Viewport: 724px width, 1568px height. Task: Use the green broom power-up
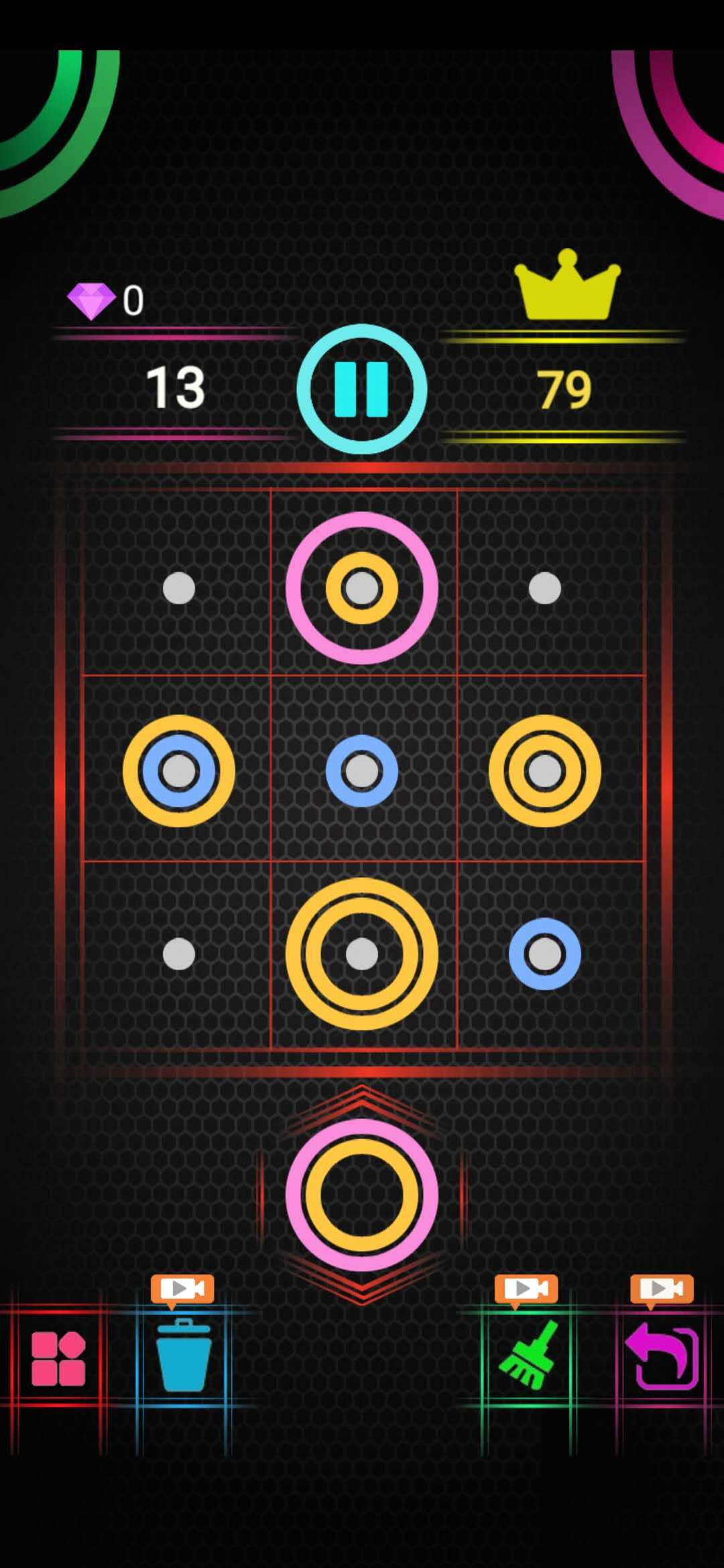pyautogui.click(x=528, y=1354)
